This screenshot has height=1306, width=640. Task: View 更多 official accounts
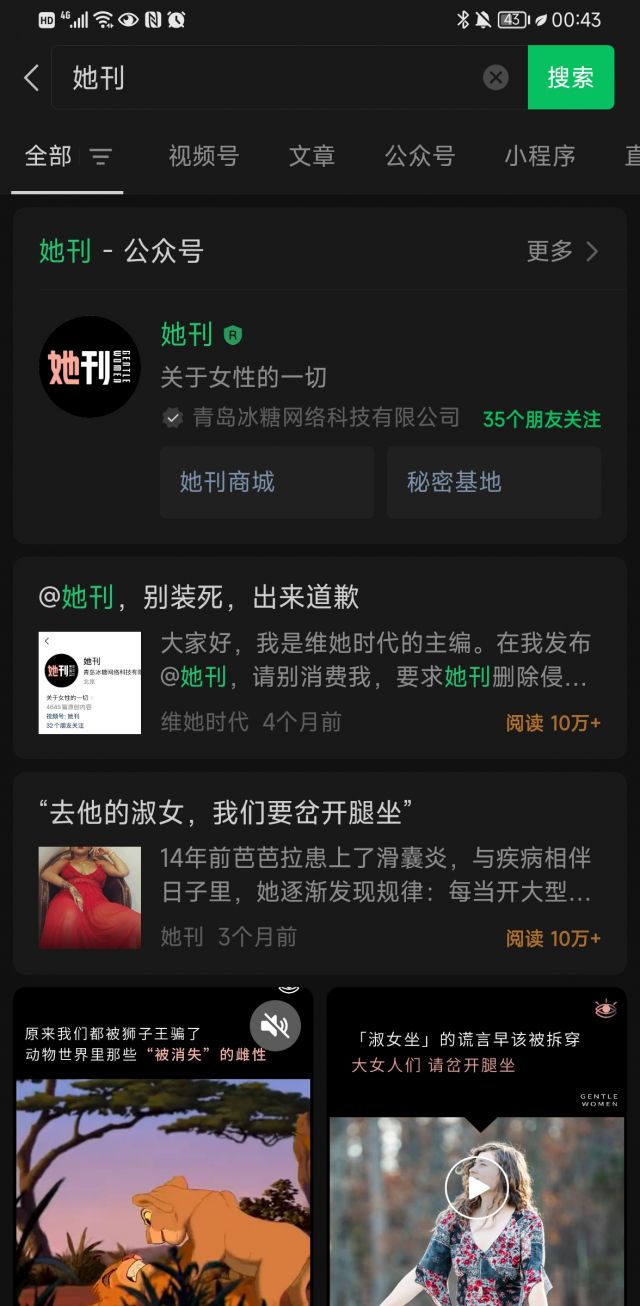pos(562,251)
